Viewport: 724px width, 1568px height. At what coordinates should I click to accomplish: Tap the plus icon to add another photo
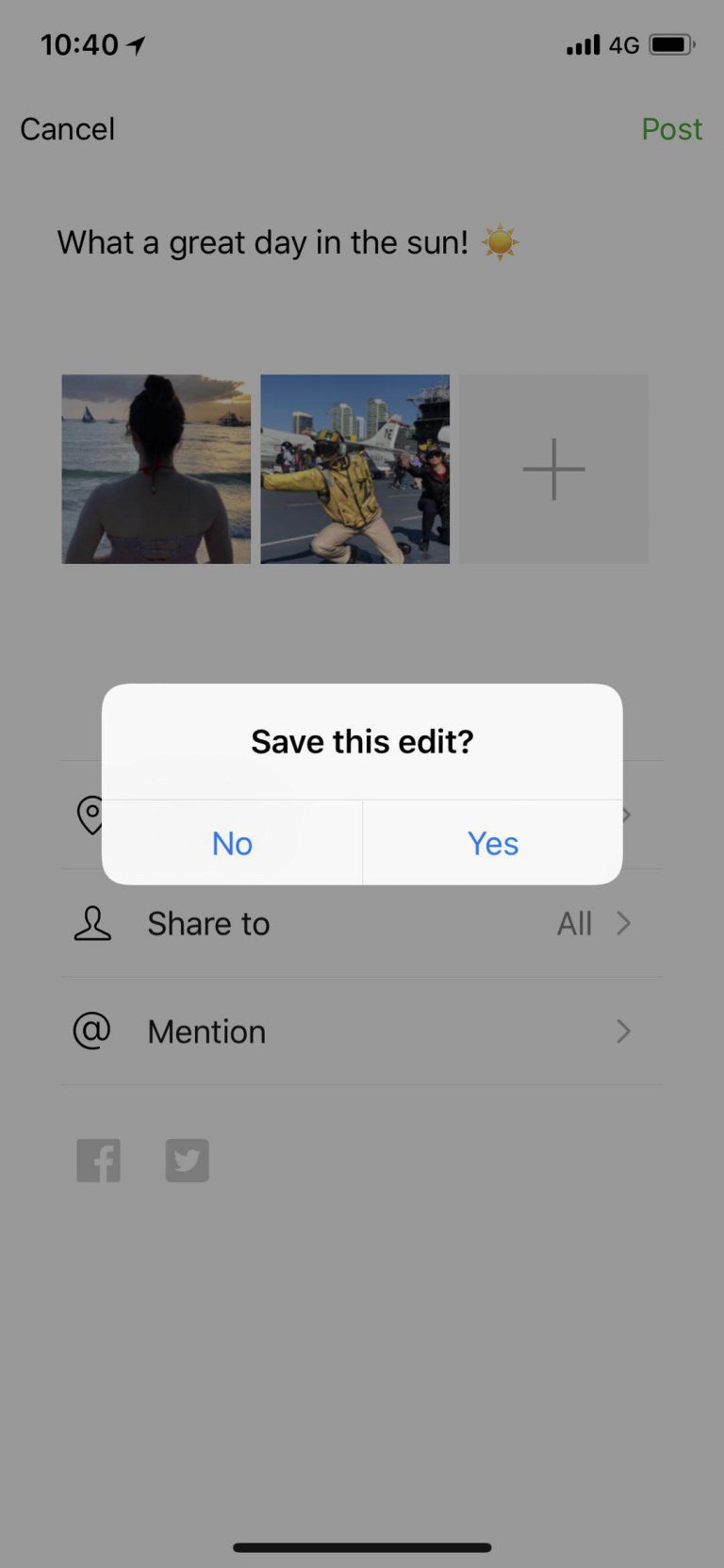click(553, 469)
